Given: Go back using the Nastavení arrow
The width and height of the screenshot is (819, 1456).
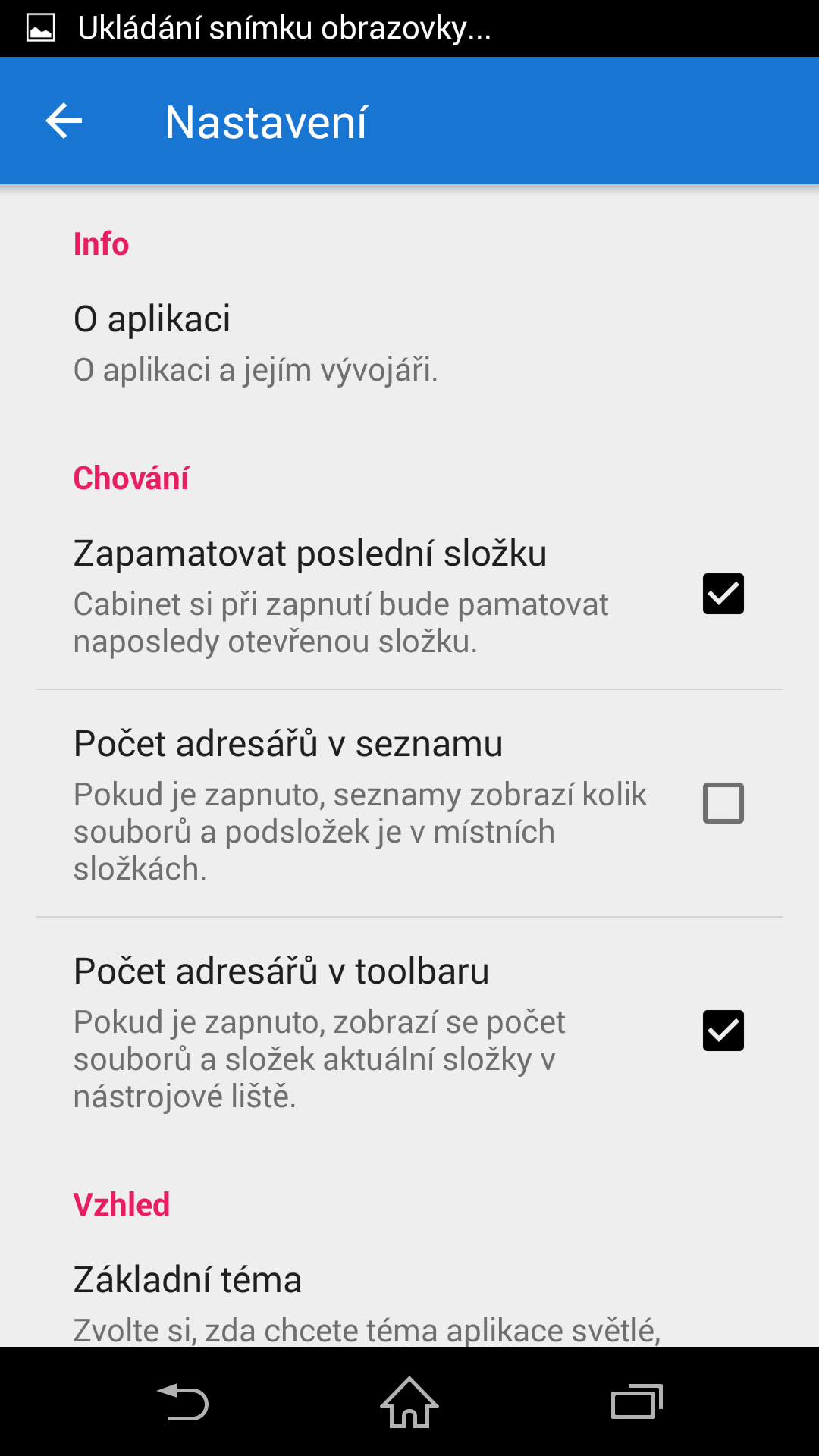Looking at the screenshot, I should pyautogui.click(x=64, y=121).
